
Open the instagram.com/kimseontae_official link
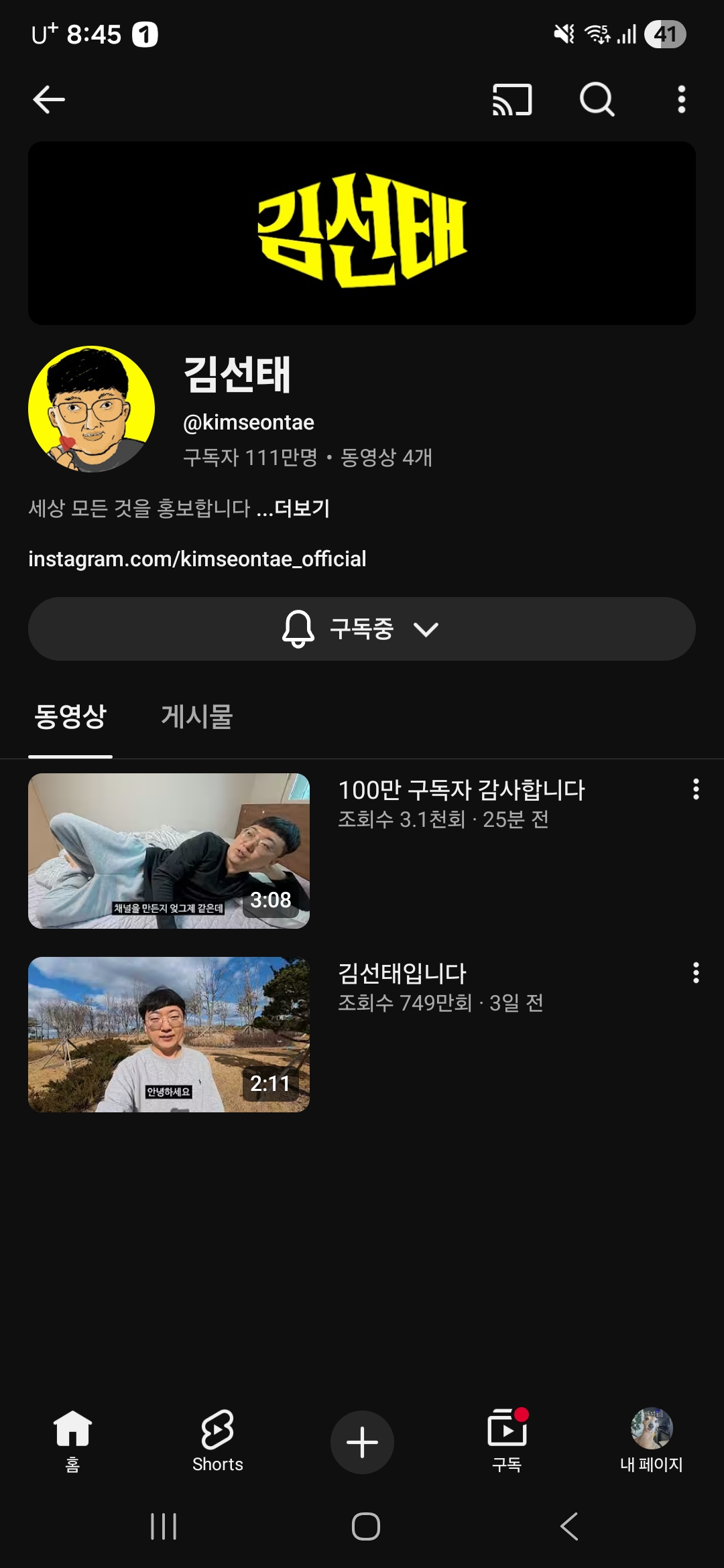[x=197, y=559]
